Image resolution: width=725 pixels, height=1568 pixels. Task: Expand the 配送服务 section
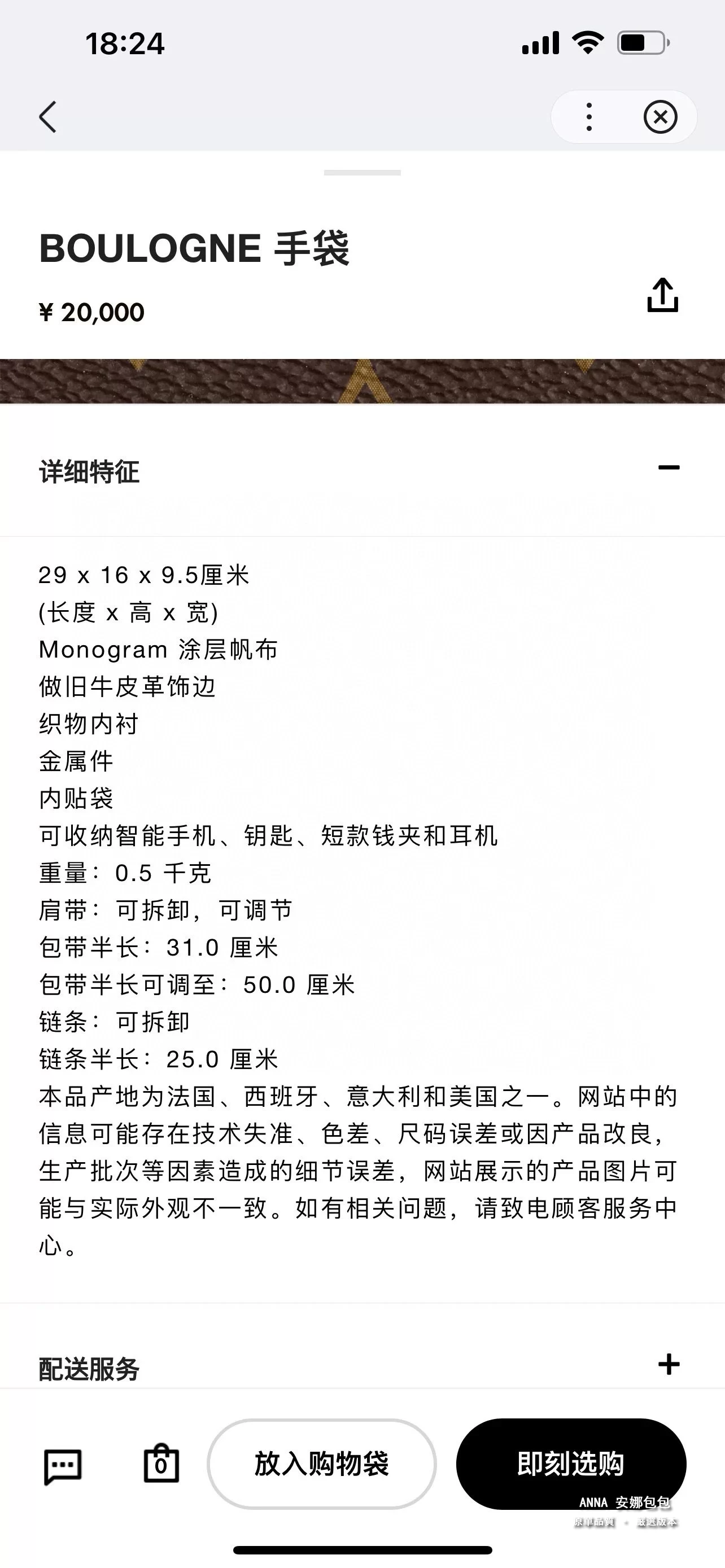tap(669, 1364)
